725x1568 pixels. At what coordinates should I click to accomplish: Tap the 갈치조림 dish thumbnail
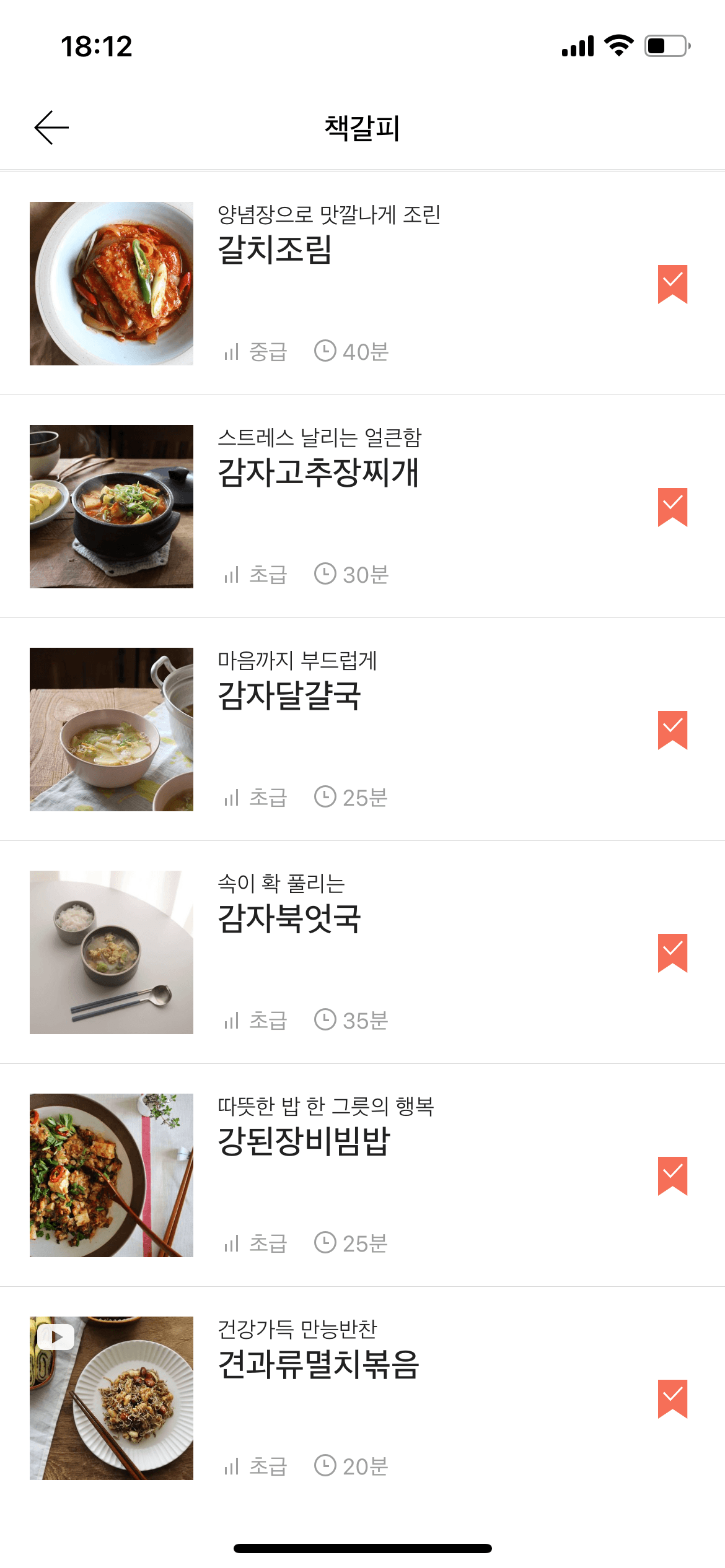tap(112, 283)
